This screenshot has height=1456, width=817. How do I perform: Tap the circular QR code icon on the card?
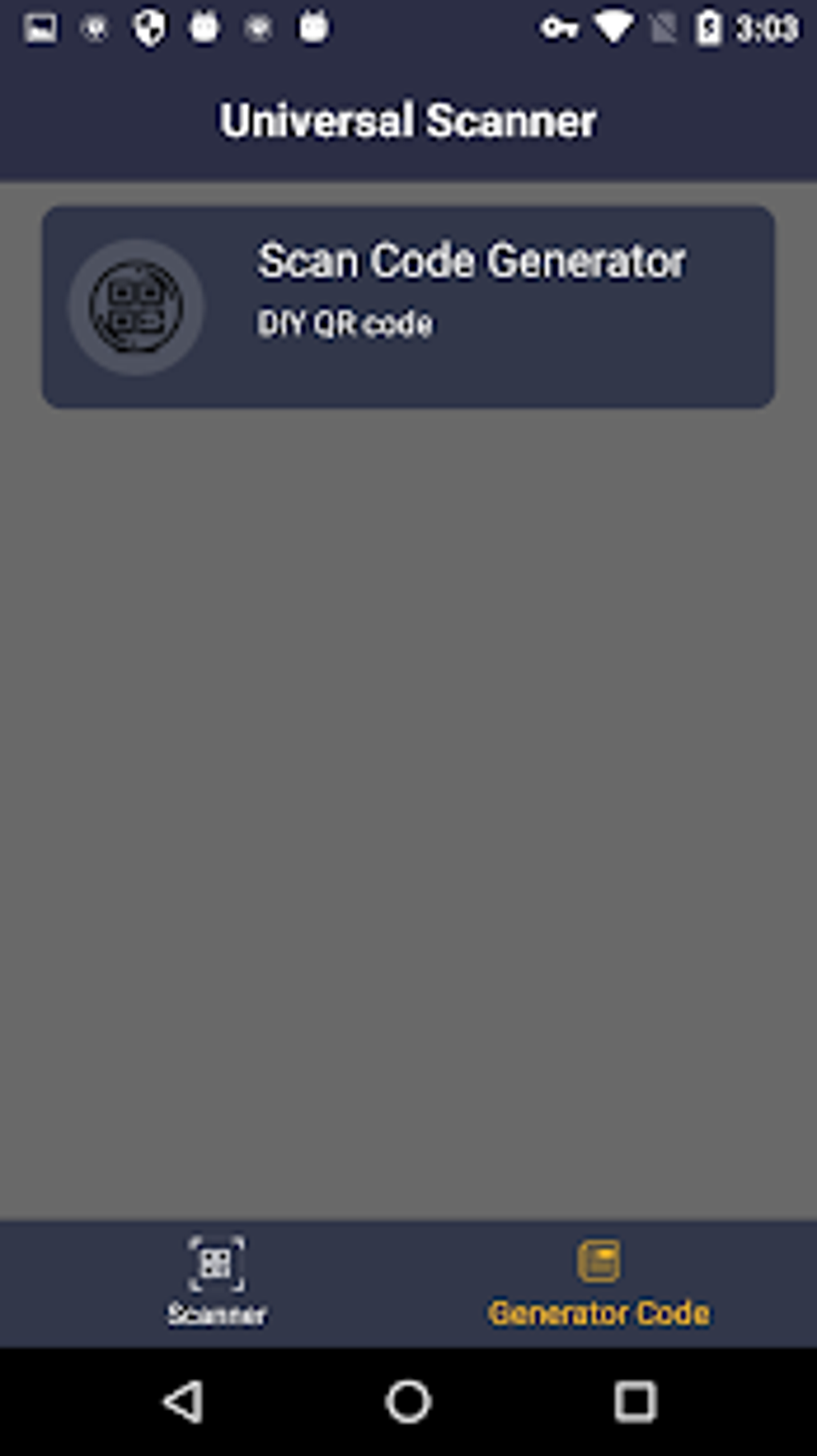click(x=137, y=305)
